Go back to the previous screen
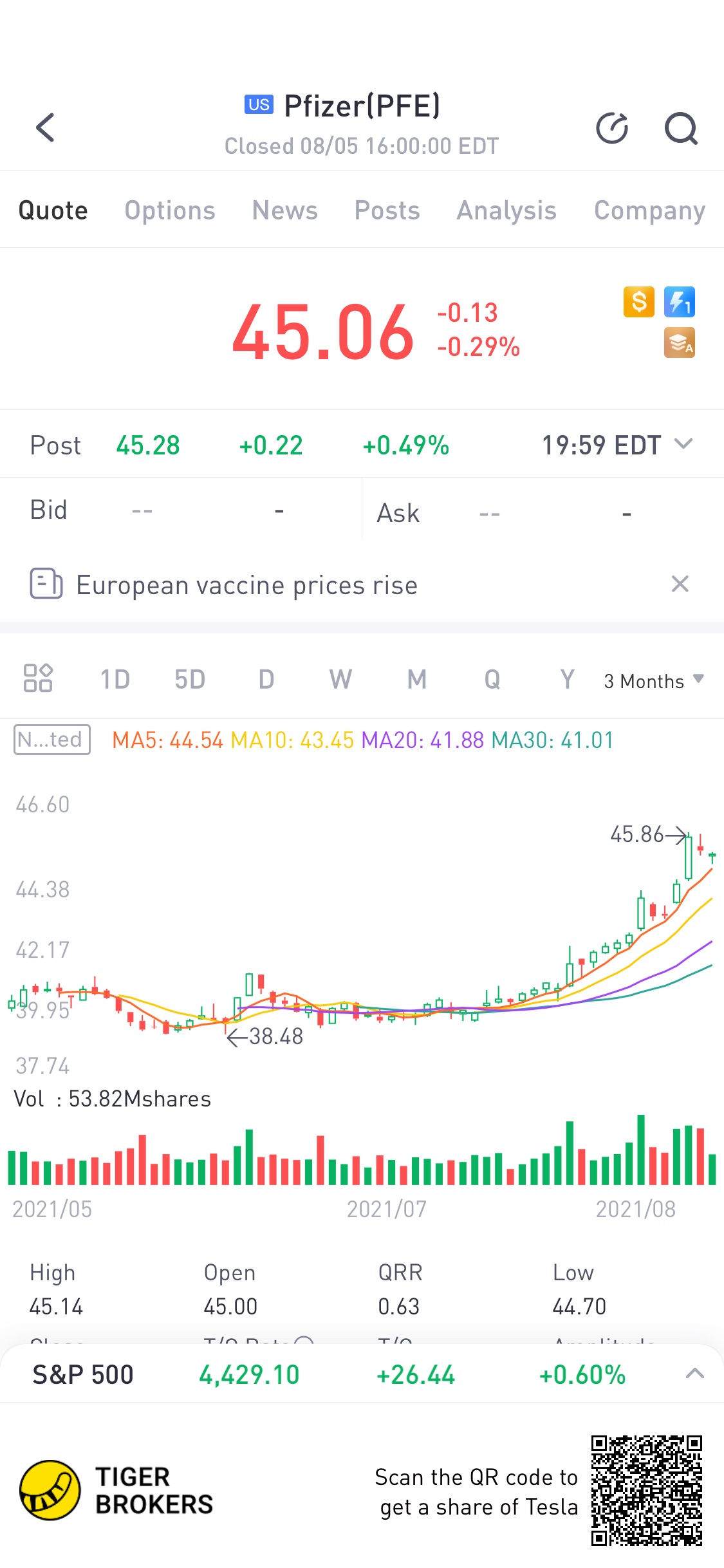 pyautogui.click(x=45, y=127)
